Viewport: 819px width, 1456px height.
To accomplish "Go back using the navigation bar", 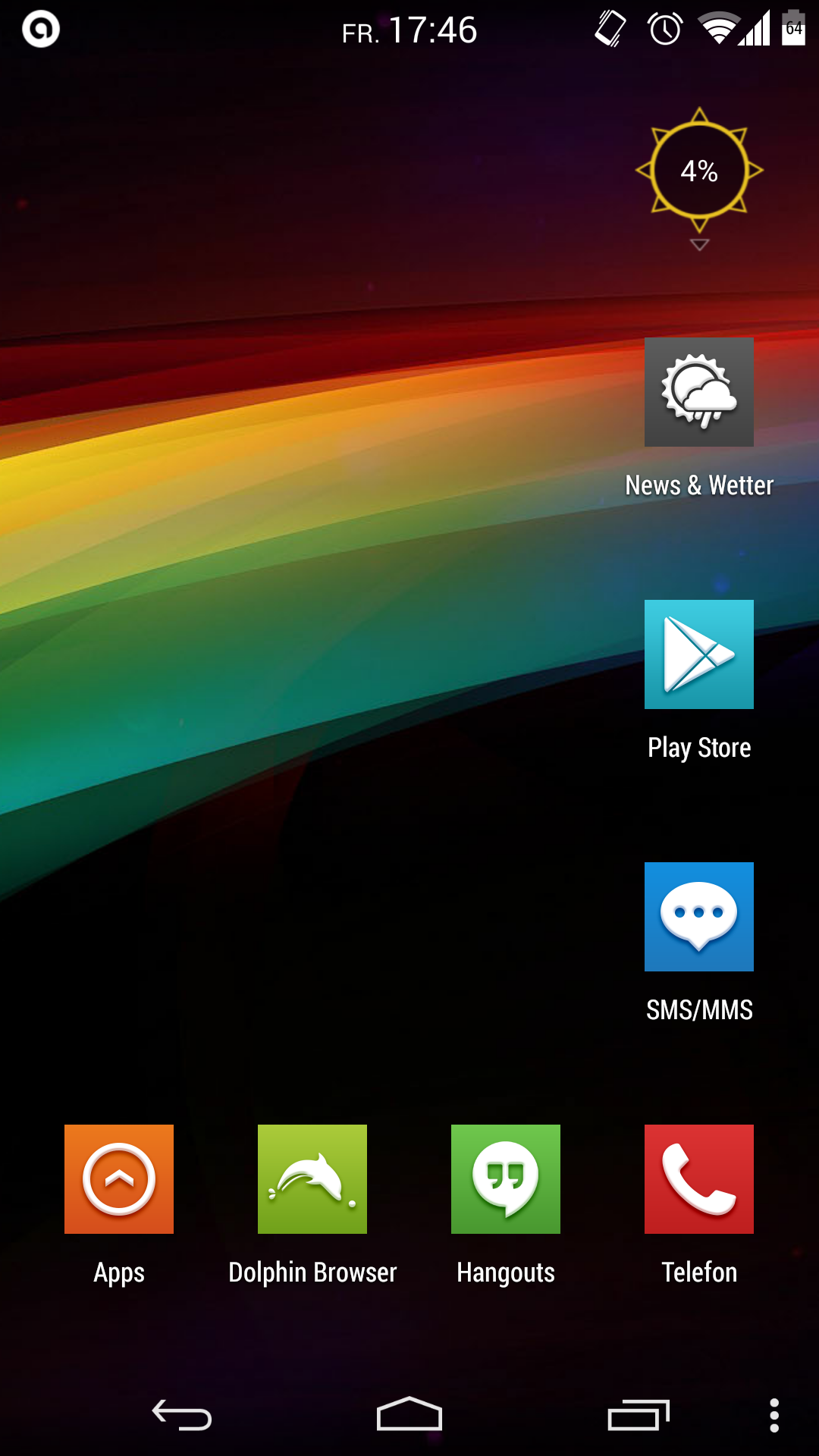I will pos(182,1415).
